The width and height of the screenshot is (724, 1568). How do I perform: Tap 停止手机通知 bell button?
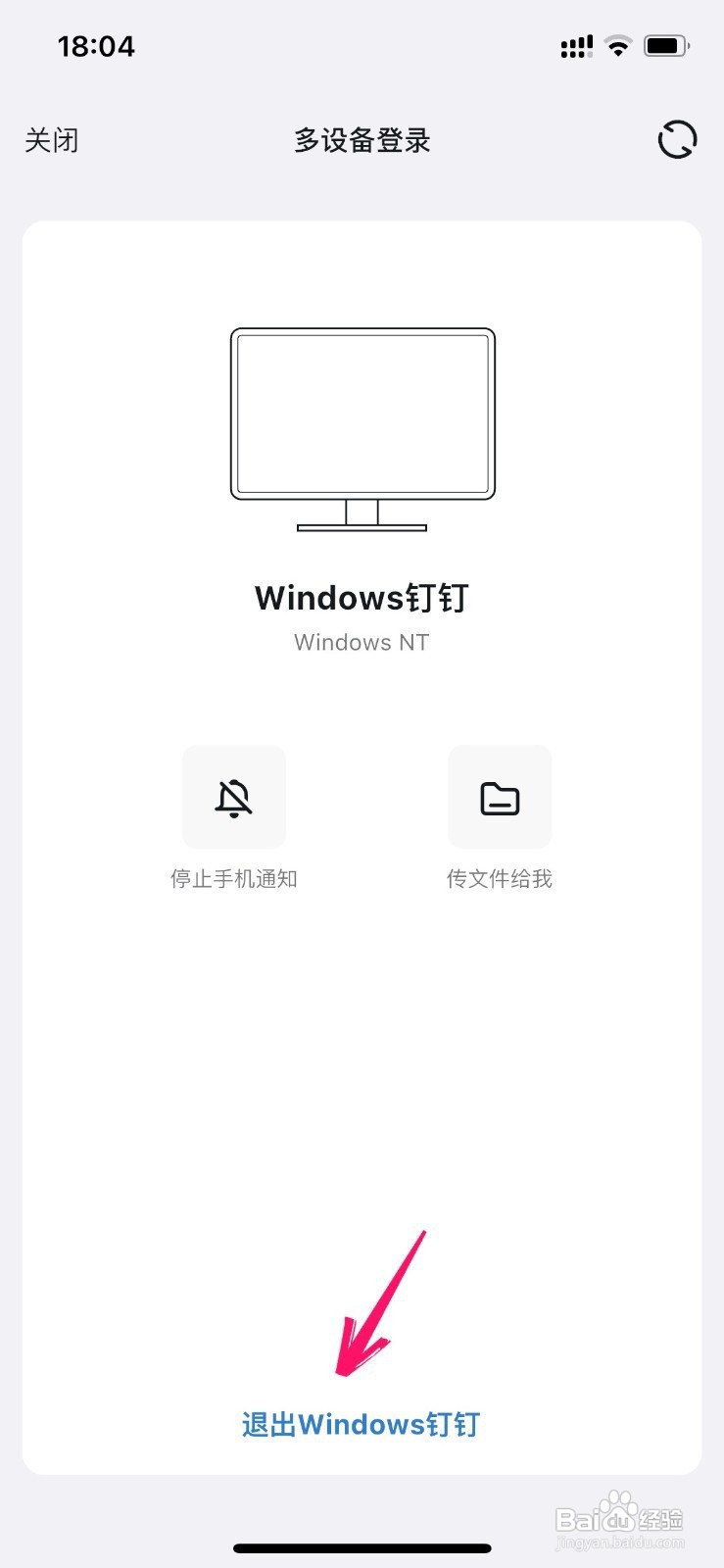[234, 798]
